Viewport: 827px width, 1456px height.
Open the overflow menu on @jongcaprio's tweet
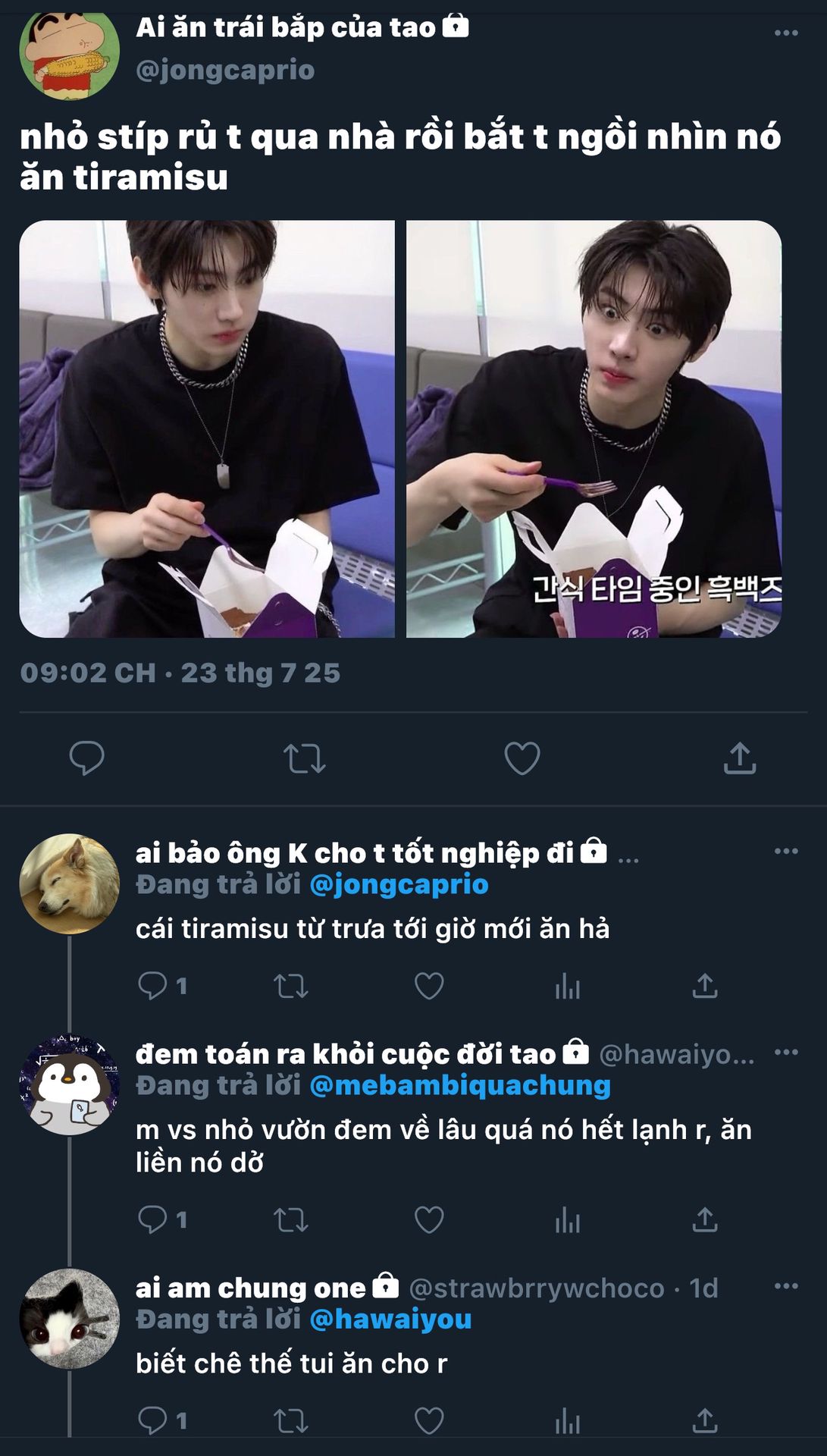(786, 33)
